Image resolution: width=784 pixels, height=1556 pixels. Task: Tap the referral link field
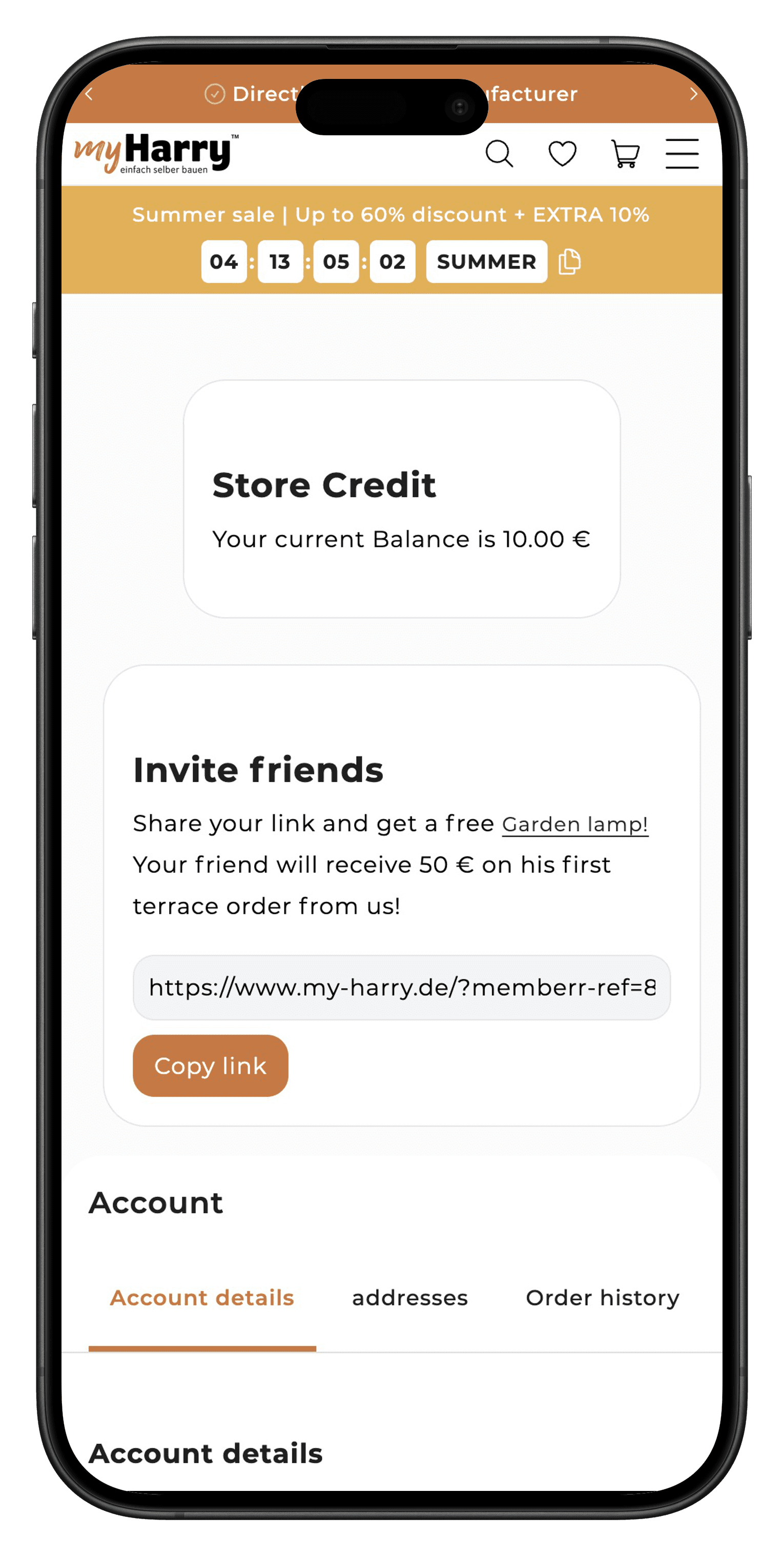click(x=401, y=988)
